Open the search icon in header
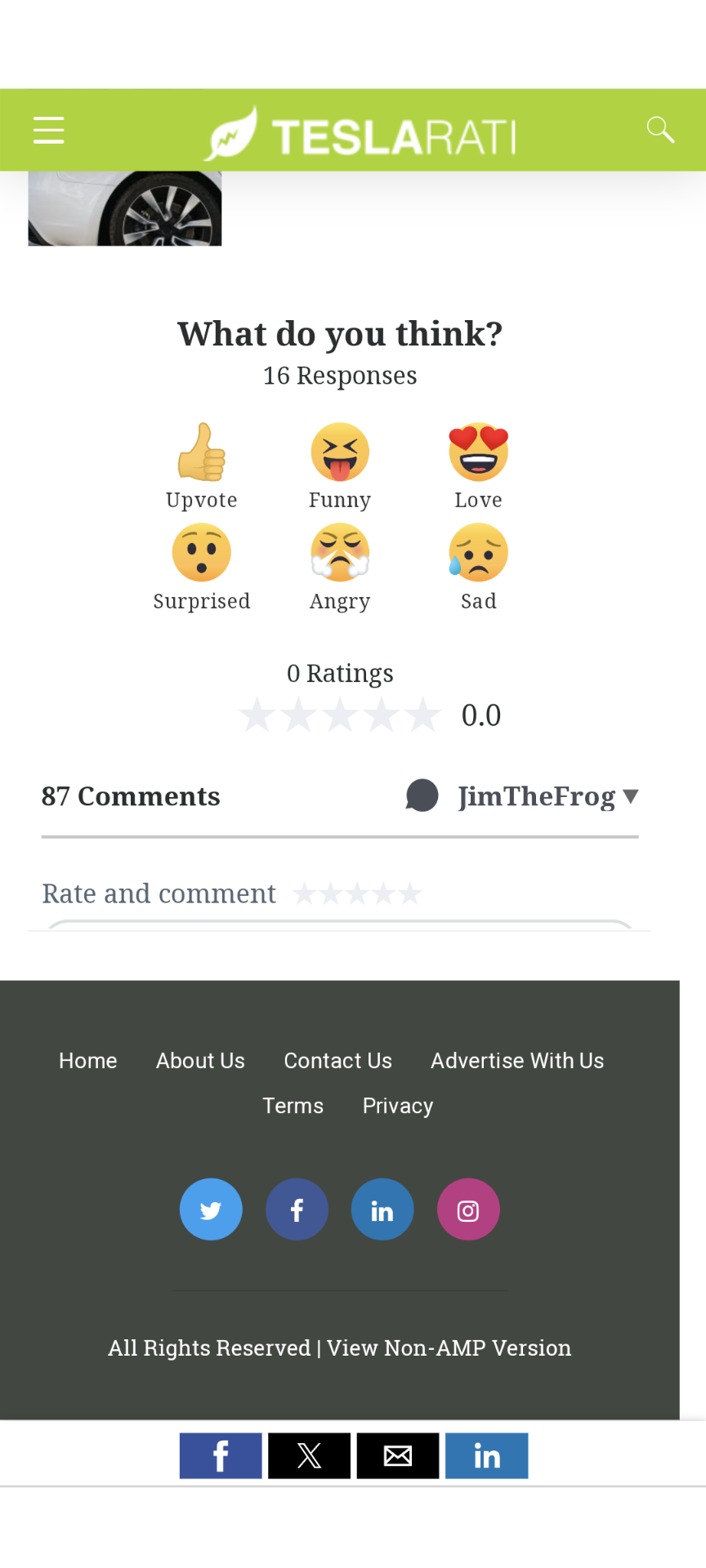706x1568 pixels. coord(660,130)
